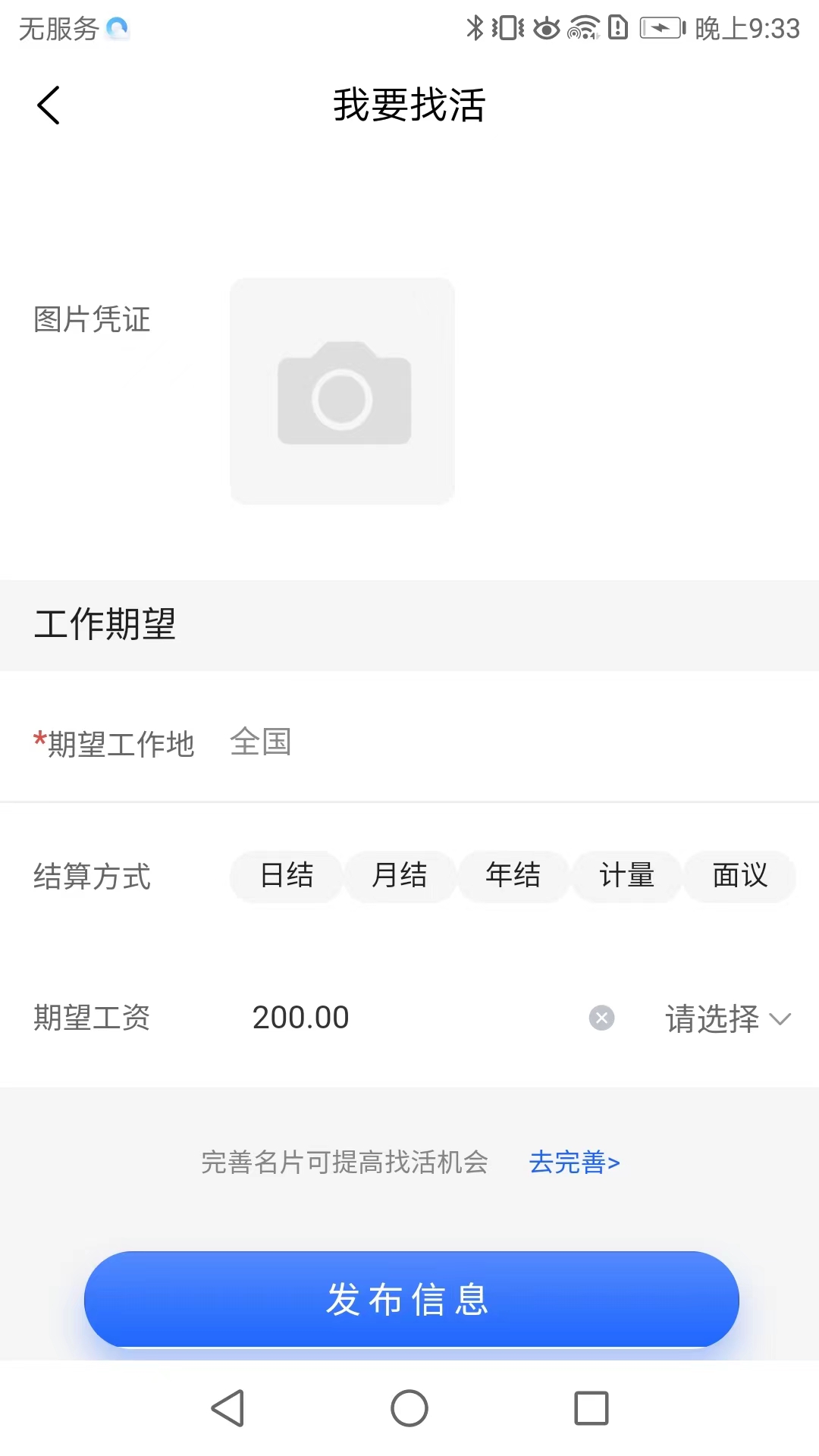Open the 期望工作地 location selector showing 全国
Viewport: 819px width, 1456px height.
(262, 742)
